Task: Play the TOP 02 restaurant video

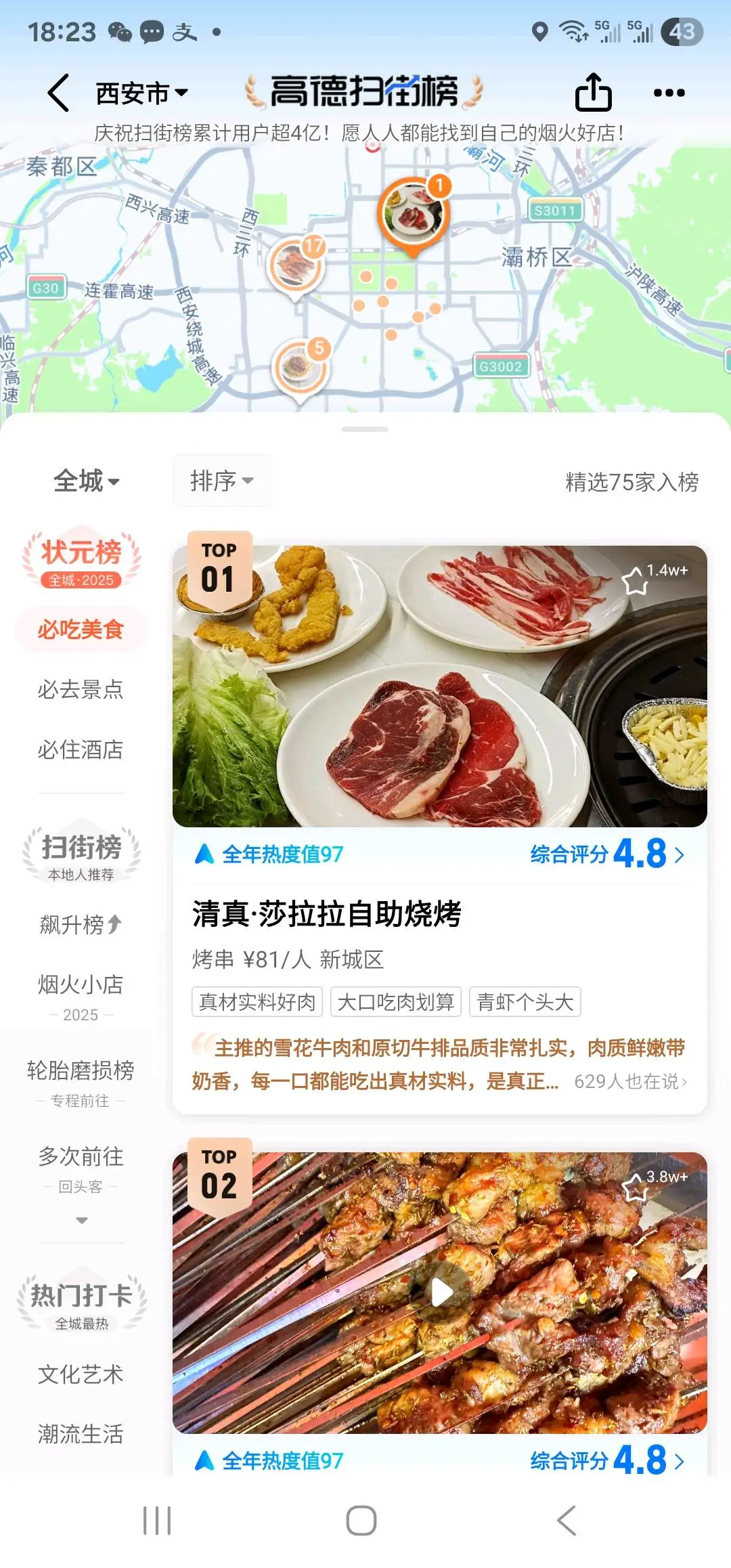Action: coord(441,1292)
